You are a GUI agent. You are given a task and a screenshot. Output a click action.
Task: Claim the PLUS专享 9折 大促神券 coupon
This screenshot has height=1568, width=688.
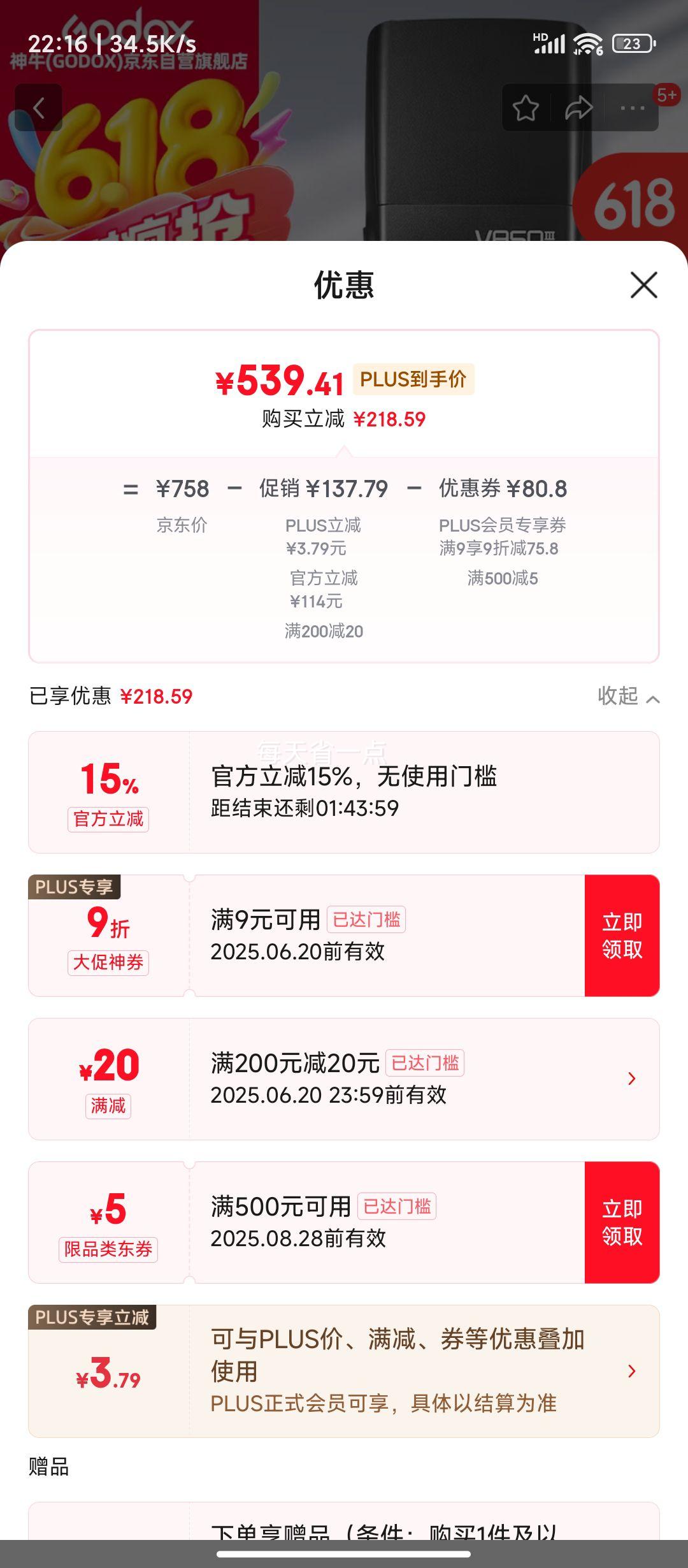[622, 935]
